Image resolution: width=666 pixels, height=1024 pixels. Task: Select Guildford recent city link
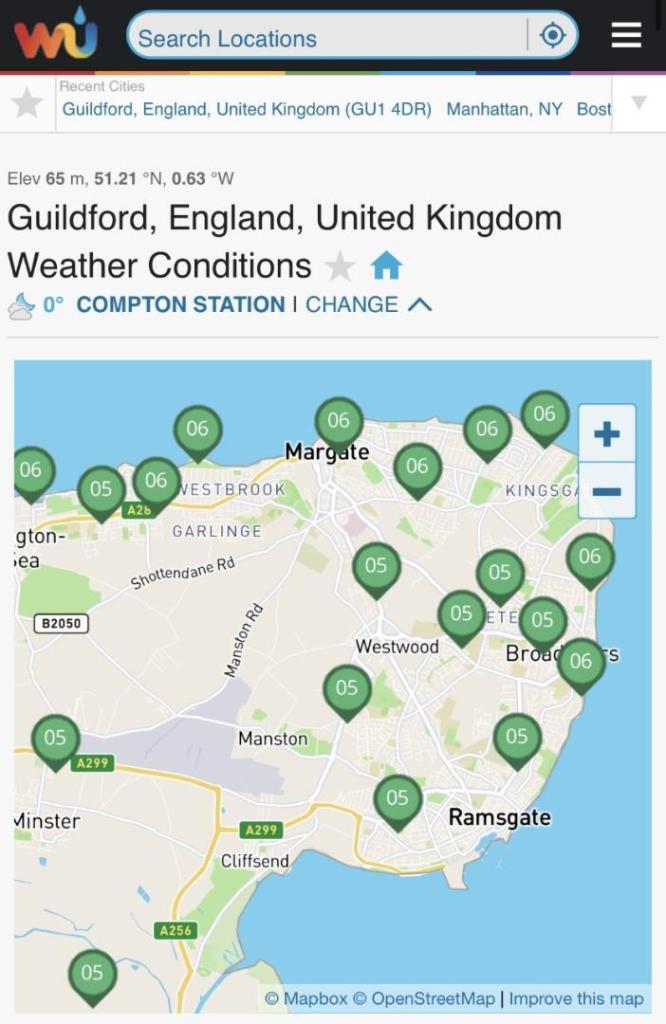247,109
